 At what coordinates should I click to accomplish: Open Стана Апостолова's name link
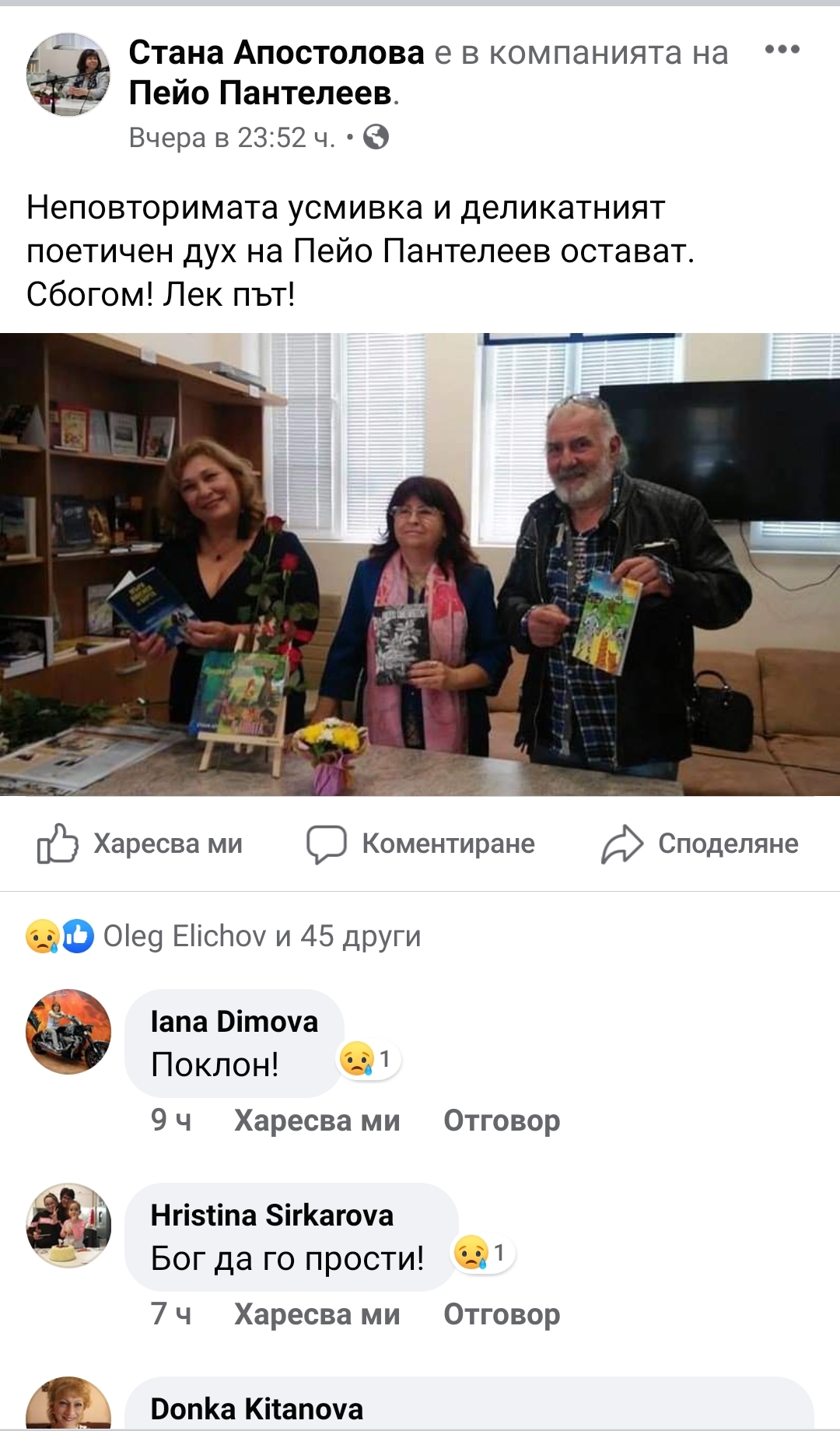pos(276,53)
